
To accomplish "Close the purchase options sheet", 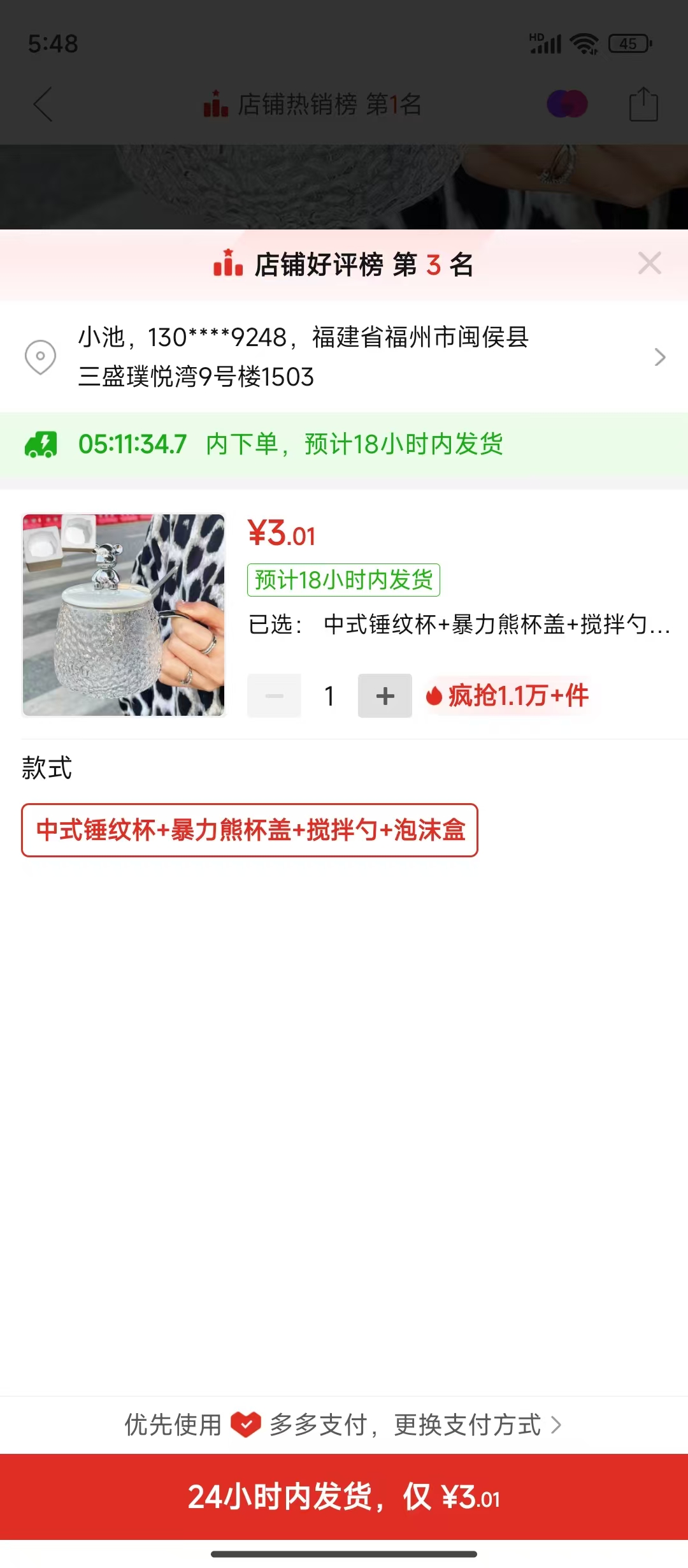I will click(649, 263).
